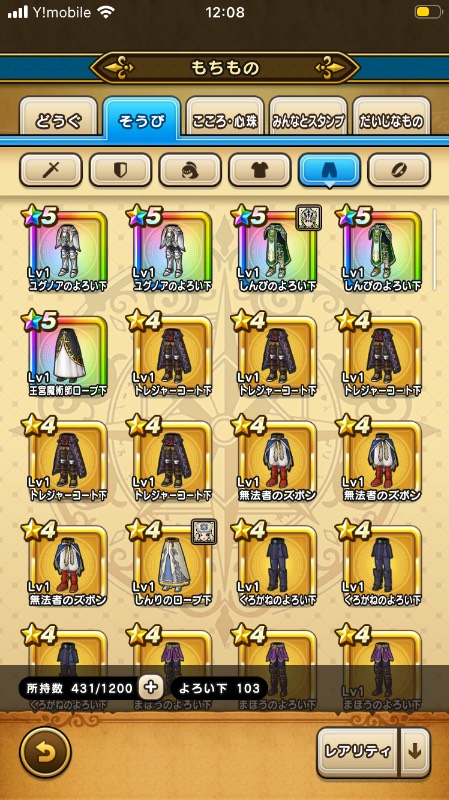The width and height of the screenshot is (449, 800).
Task: Filter equipment by shield icon
Action: 120,170
